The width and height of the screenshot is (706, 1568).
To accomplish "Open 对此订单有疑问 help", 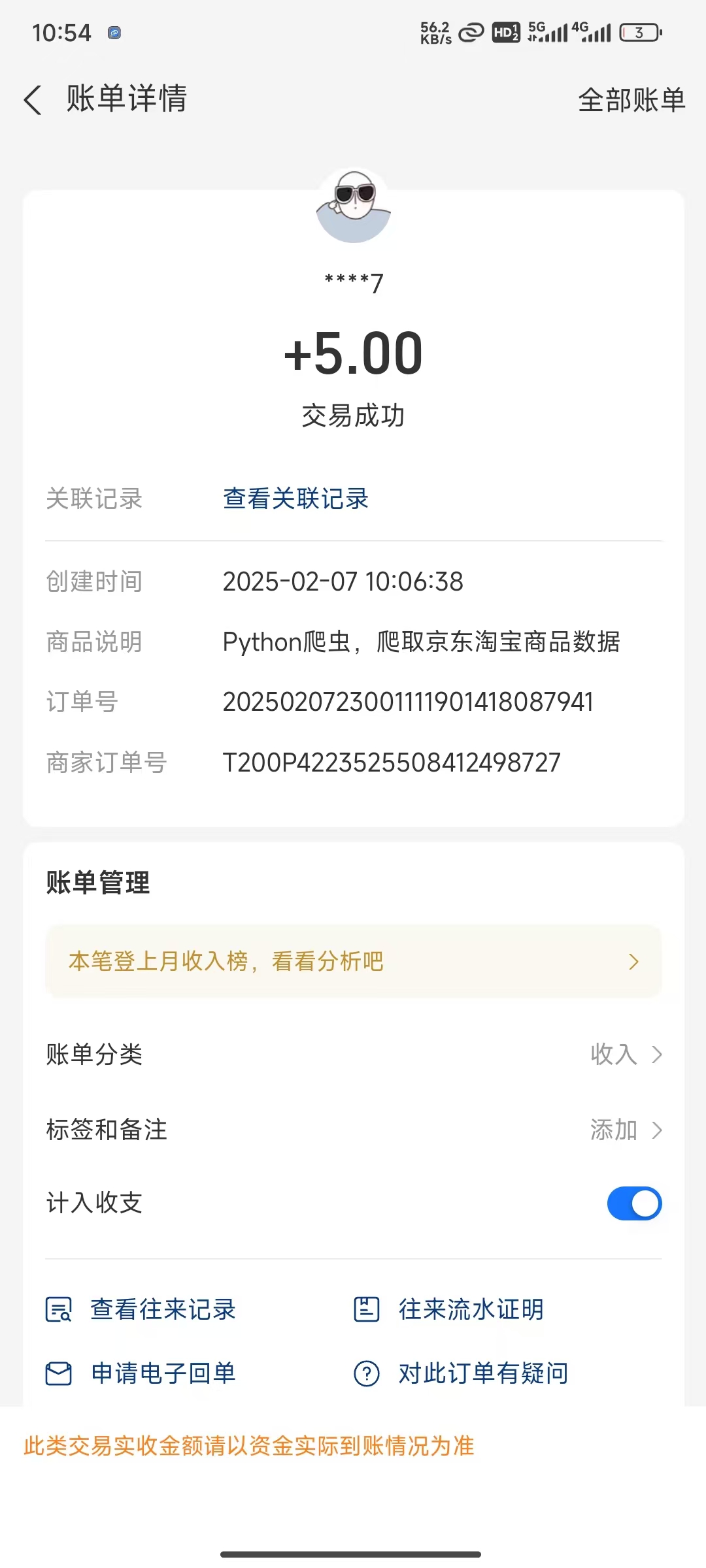I will [x=462, y=1373].
